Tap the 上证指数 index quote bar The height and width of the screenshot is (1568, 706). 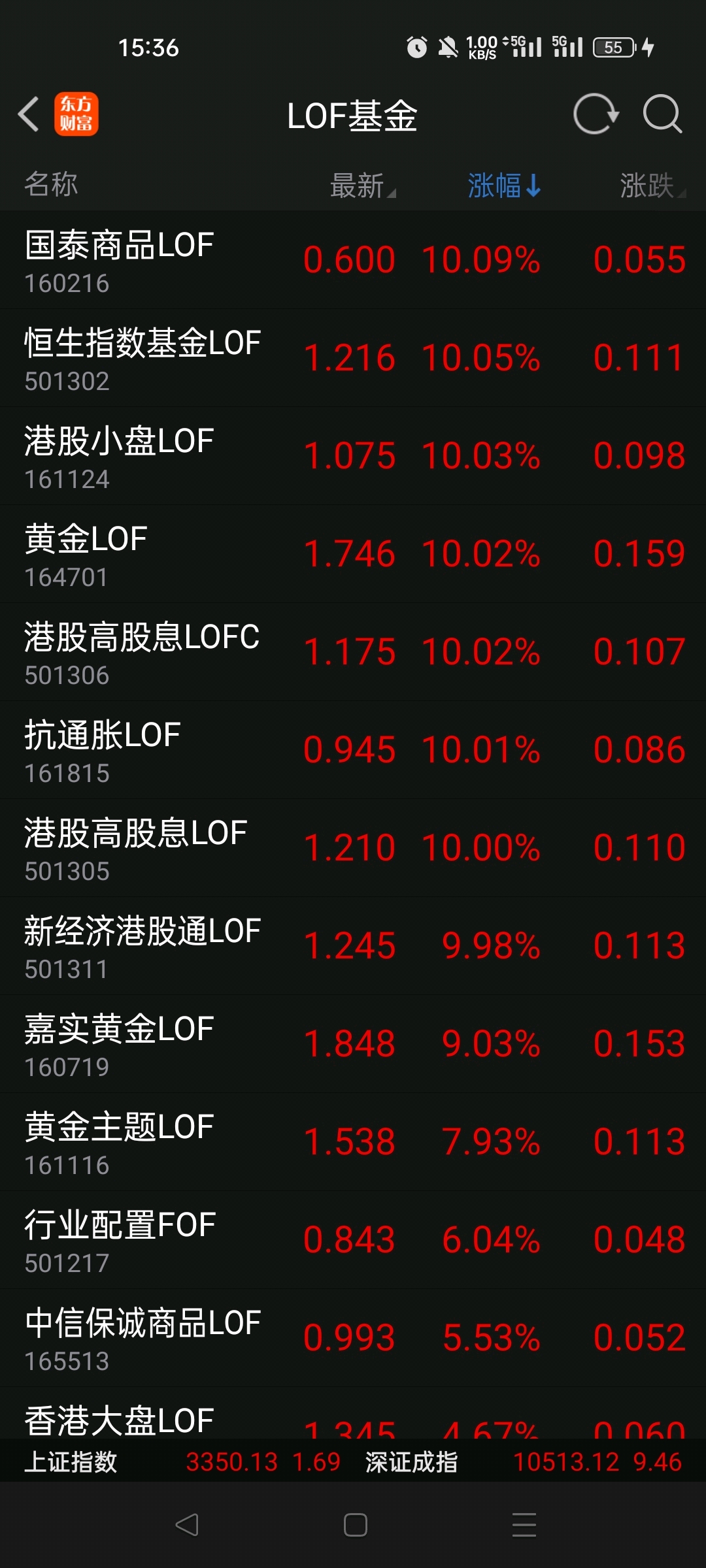(72, 1462)
